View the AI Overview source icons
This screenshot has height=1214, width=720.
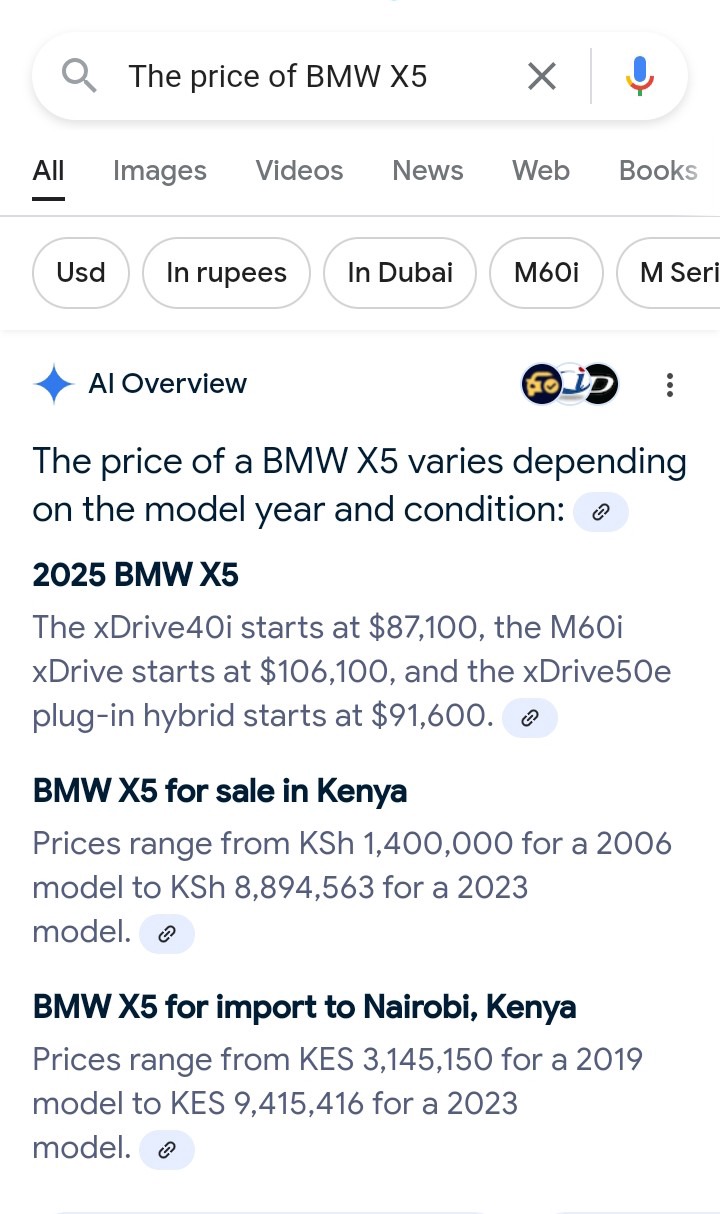click(570, 384)
